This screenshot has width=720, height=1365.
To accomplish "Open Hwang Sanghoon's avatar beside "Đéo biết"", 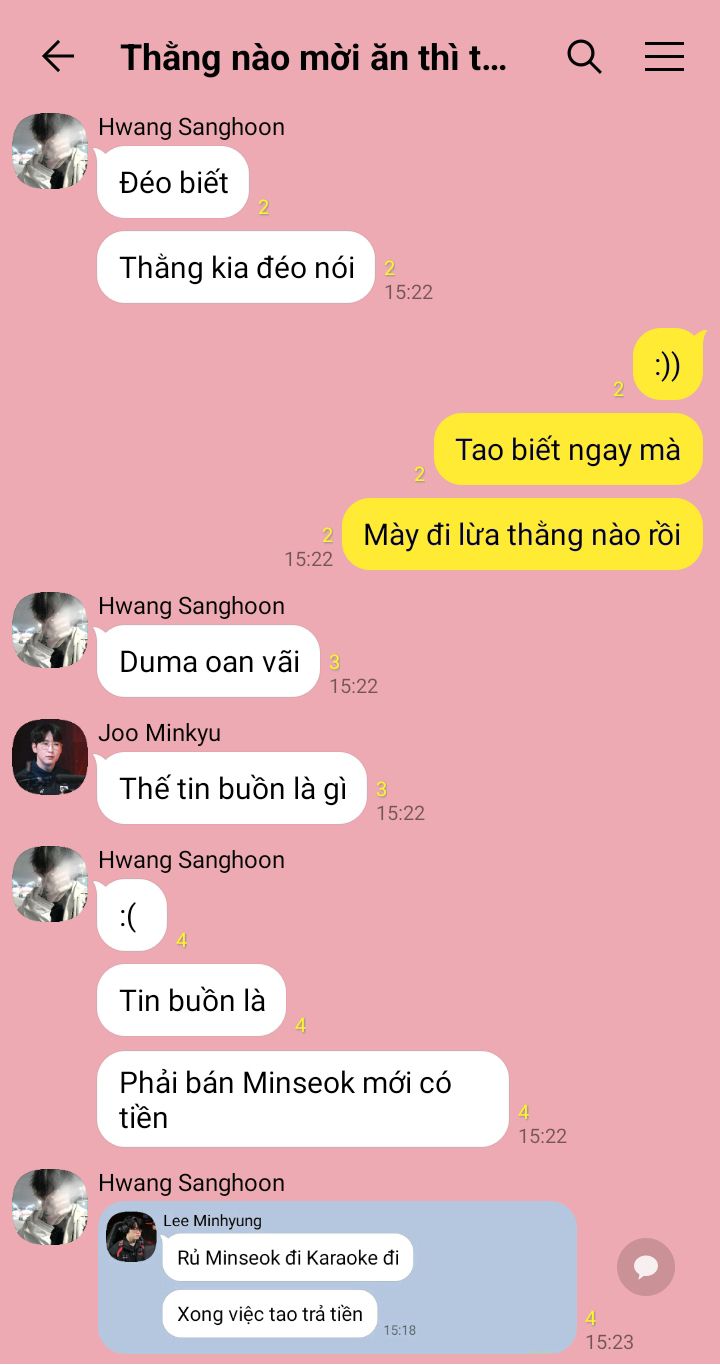I will [x=50, y=151].
